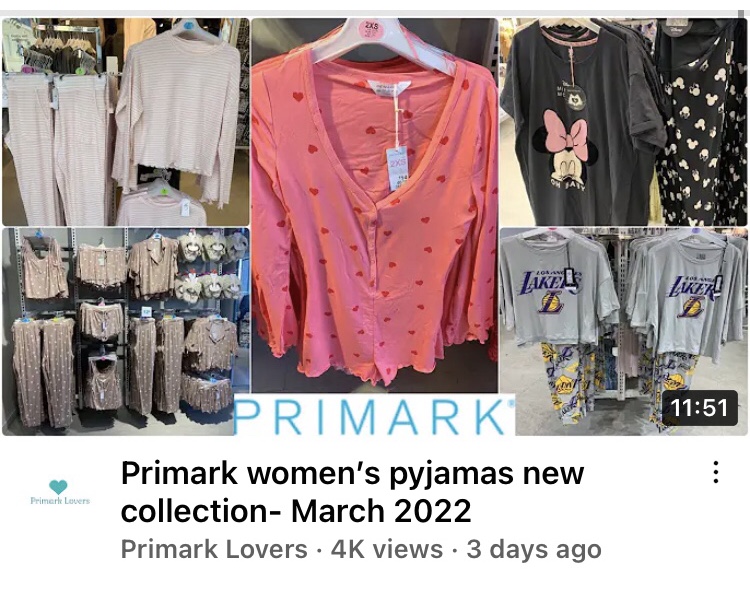Viewport: 750px width, 616px height.
Task: Play the Primark women's pyjamas video thumbnail
Action: pyautogui.click(x=374, y=226)
